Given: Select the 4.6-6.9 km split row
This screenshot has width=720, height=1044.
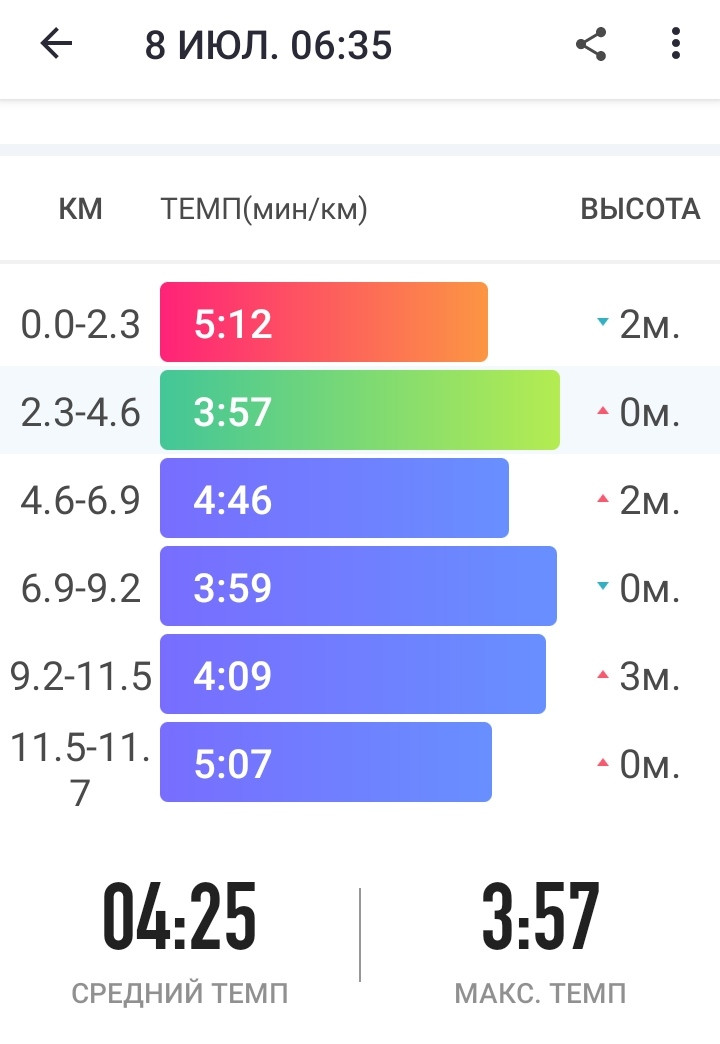Looking at the screenshot, I should 360,498.
